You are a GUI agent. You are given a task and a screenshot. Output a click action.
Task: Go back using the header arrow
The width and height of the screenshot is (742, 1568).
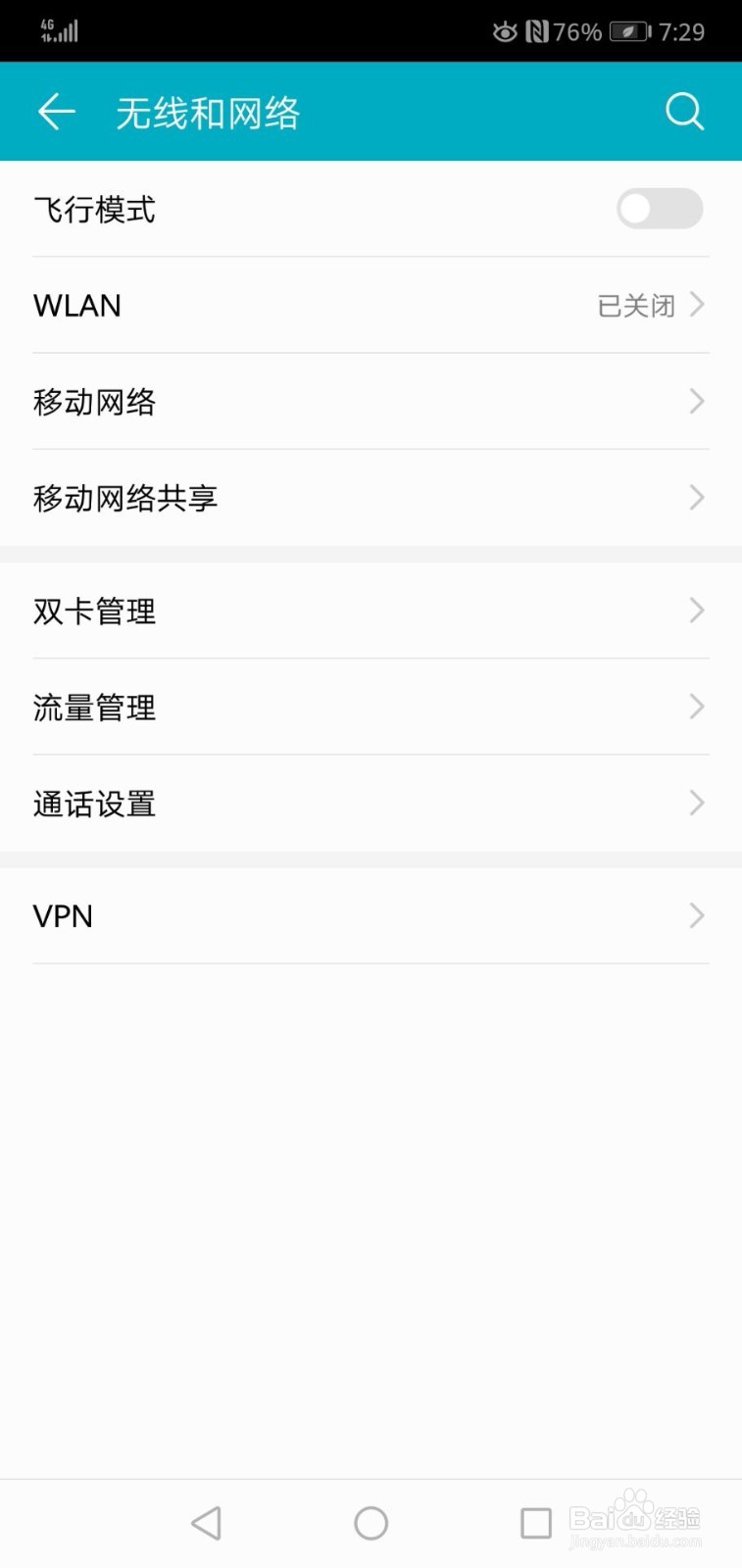click(x=56, y=112)
